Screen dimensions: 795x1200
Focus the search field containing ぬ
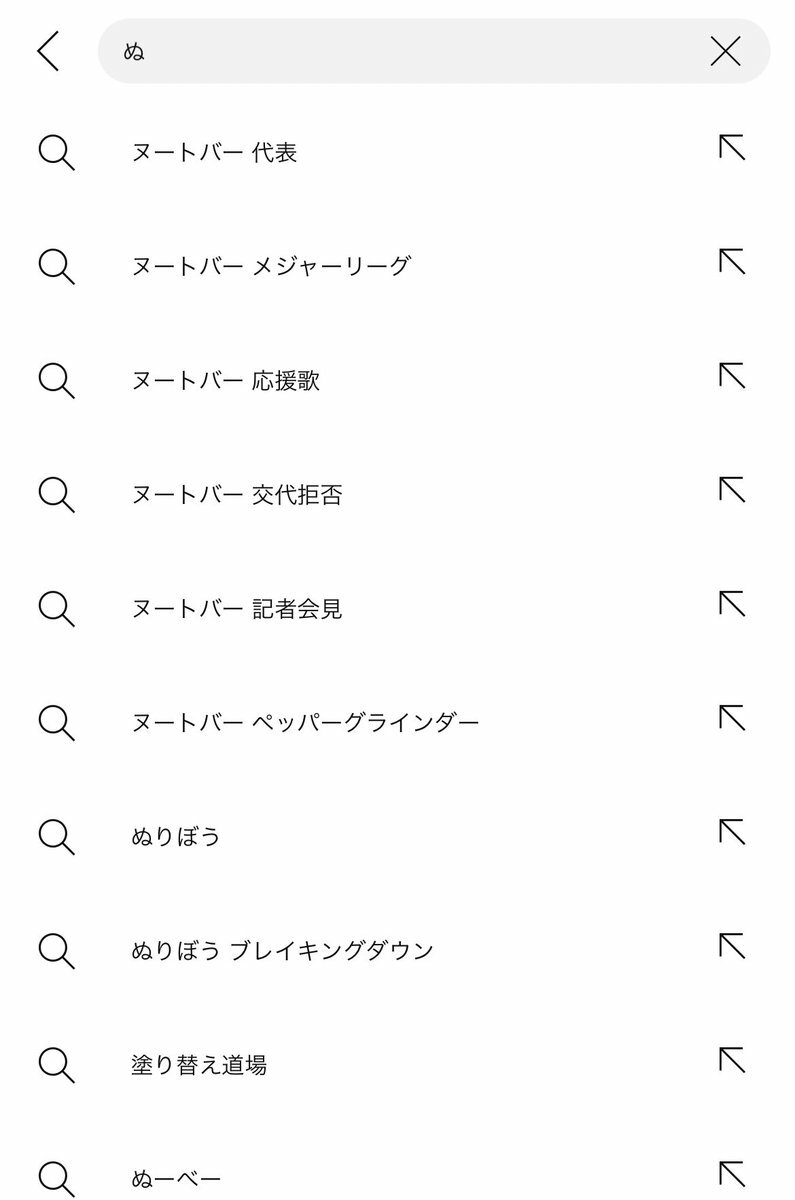(400, 51)
